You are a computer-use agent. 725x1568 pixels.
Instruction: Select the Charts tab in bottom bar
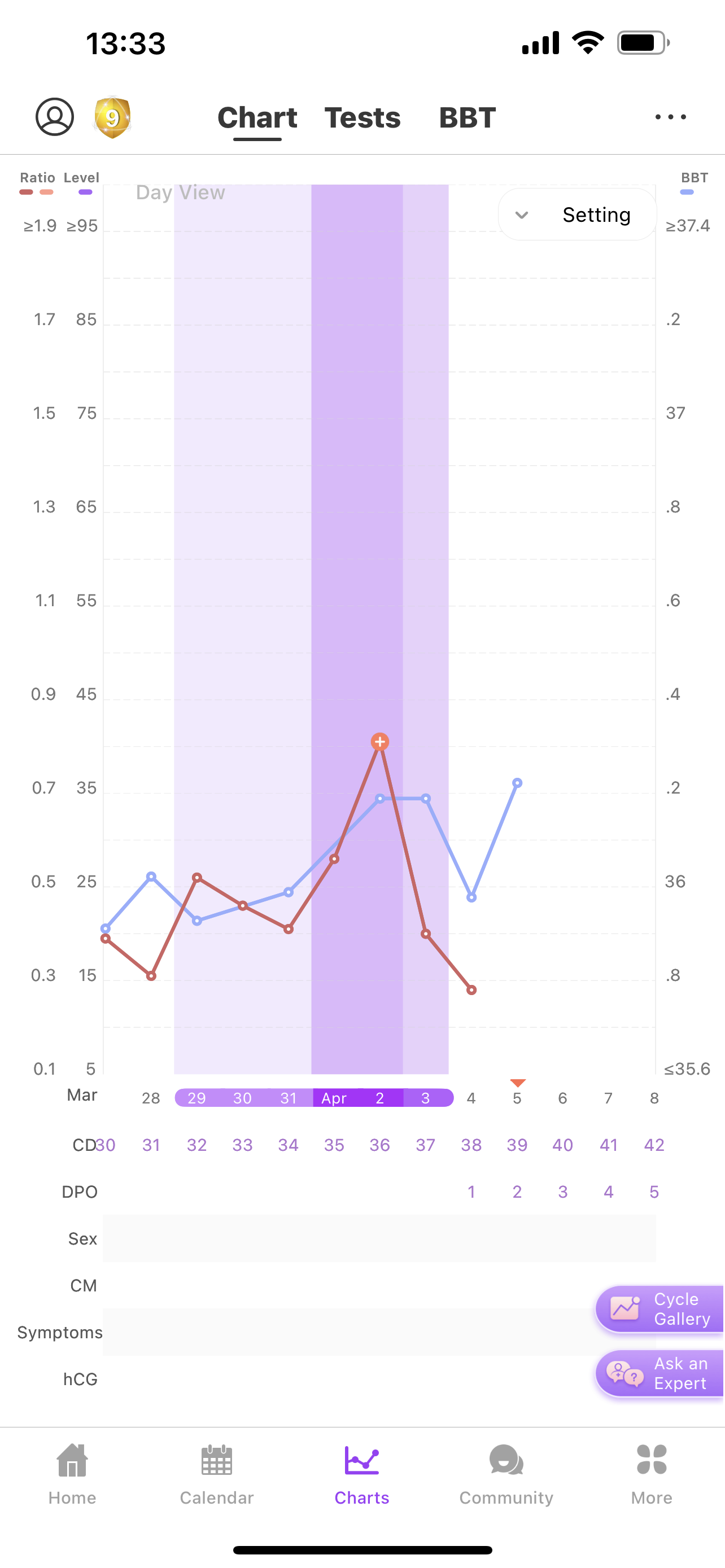(x=361, y=1473)
